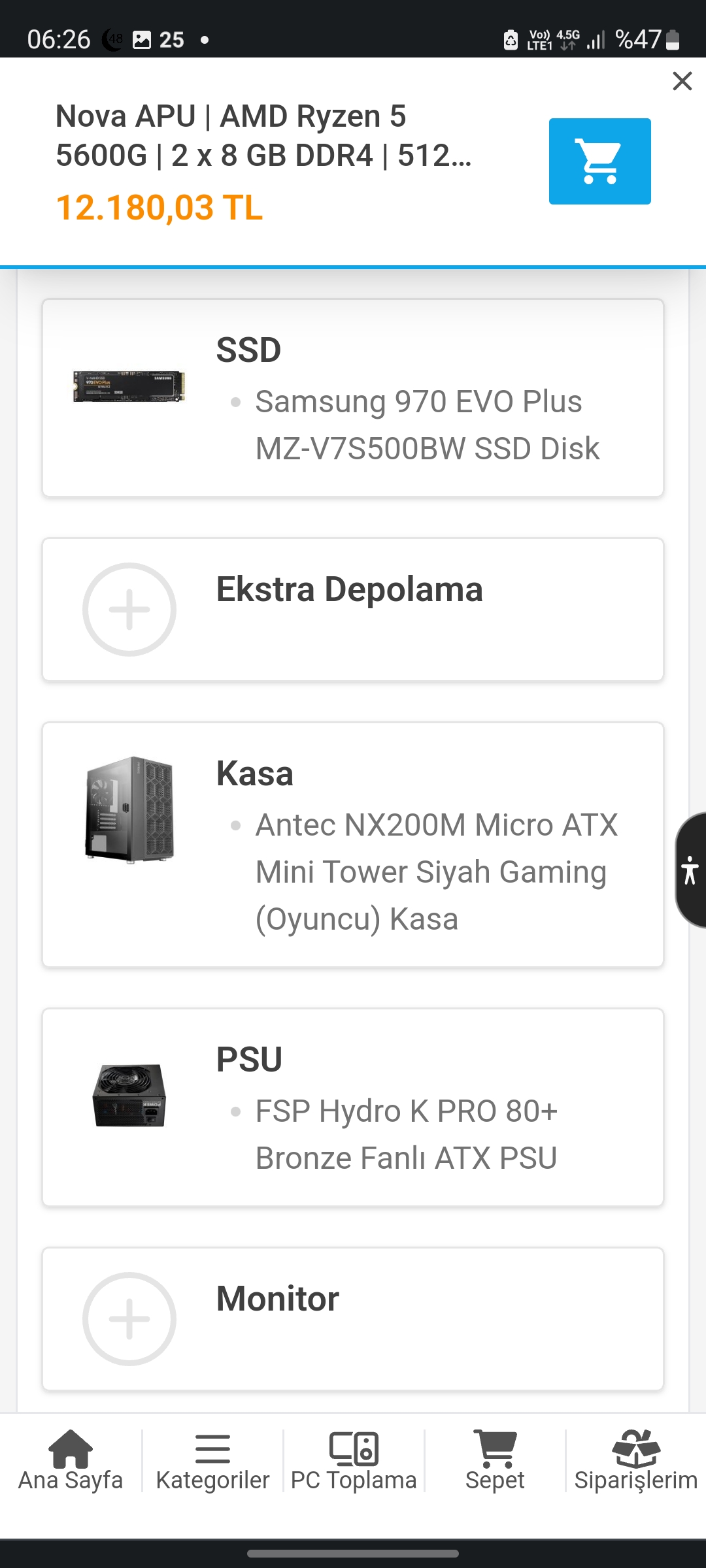Close the PC configuration panel
Viewport: 706px width, 1568px height.
(682, 81)
